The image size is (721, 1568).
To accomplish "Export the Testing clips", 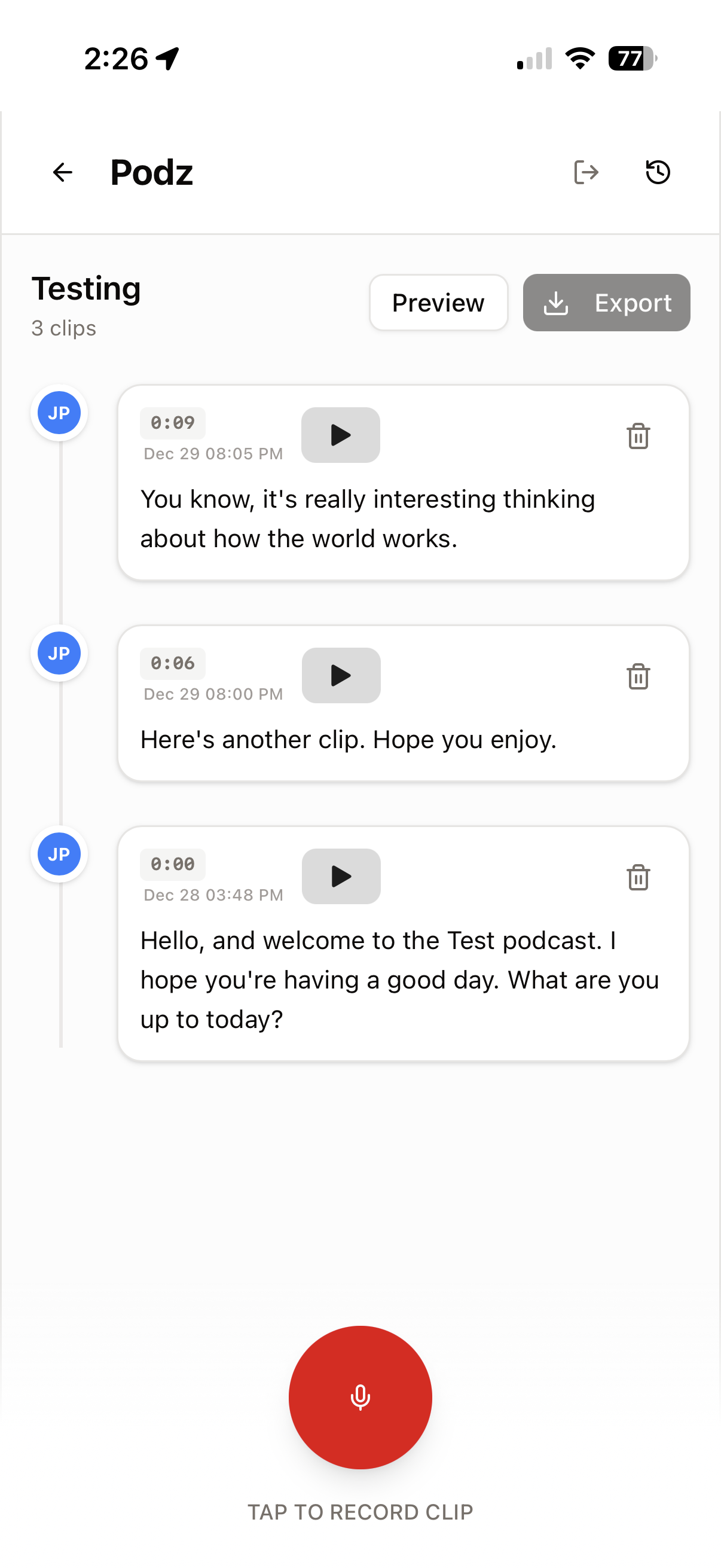I will 606,303.
